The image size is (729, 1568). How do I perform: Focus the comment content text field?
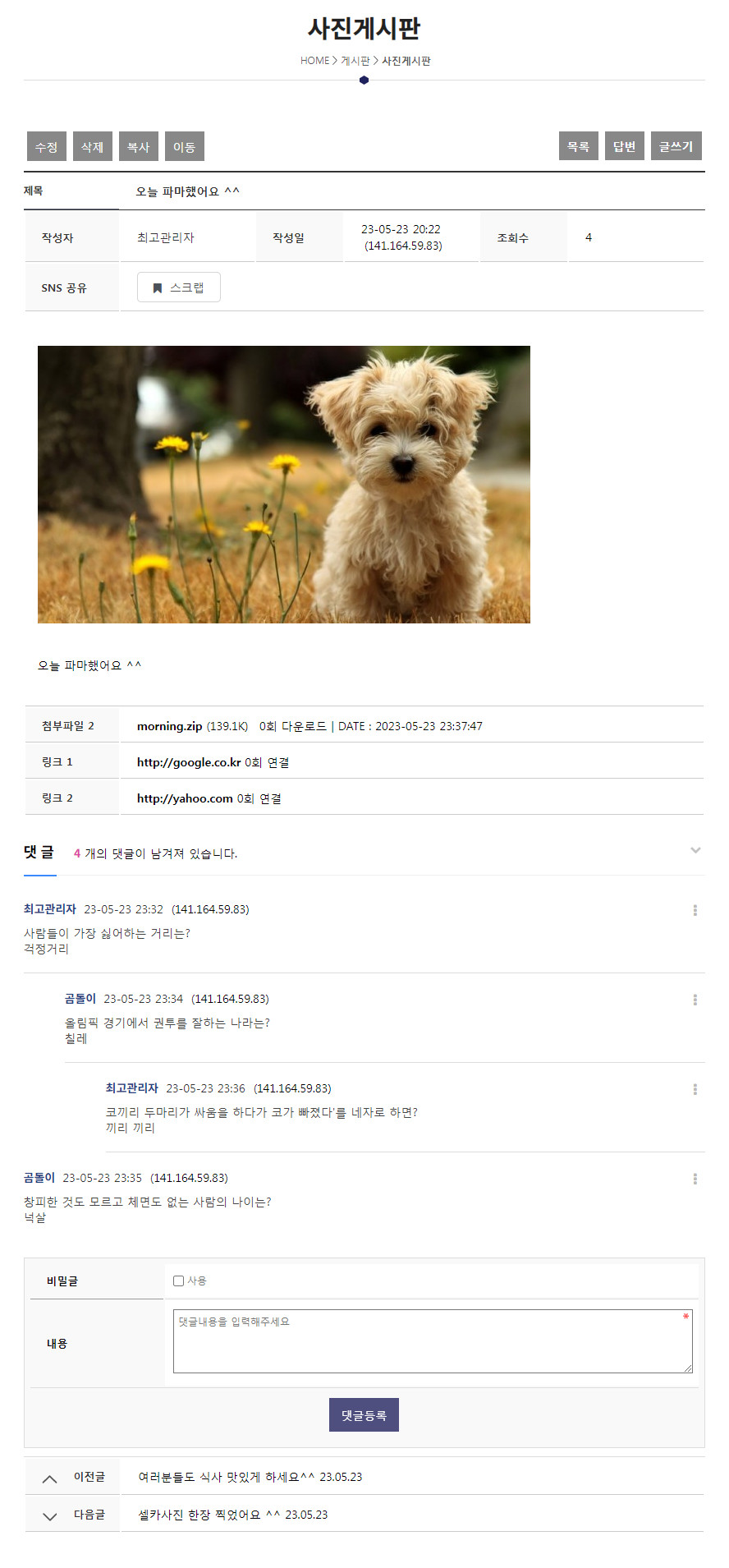click(433, 1340)
